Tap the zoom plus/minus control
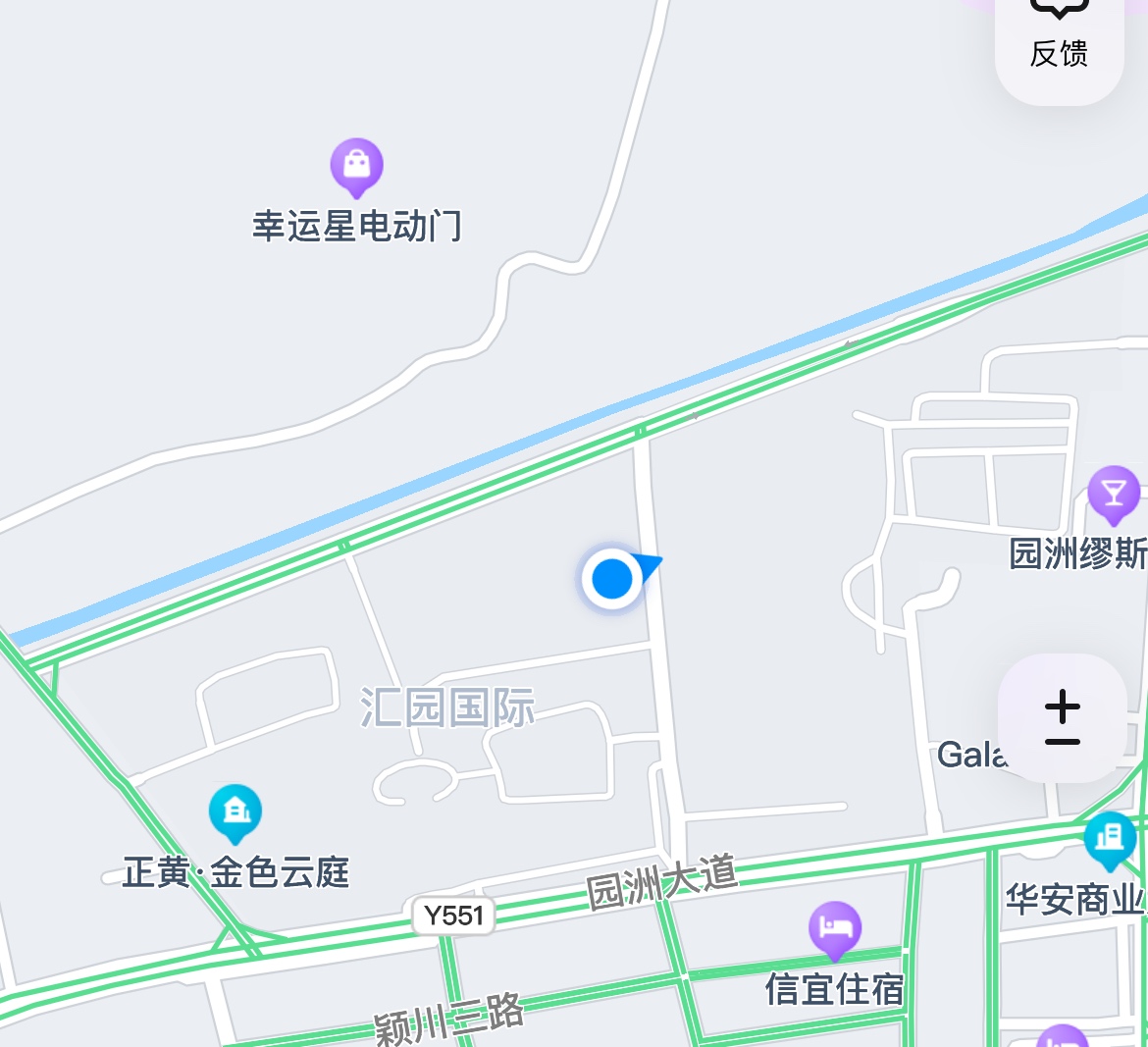 [x=1062, y=718]
